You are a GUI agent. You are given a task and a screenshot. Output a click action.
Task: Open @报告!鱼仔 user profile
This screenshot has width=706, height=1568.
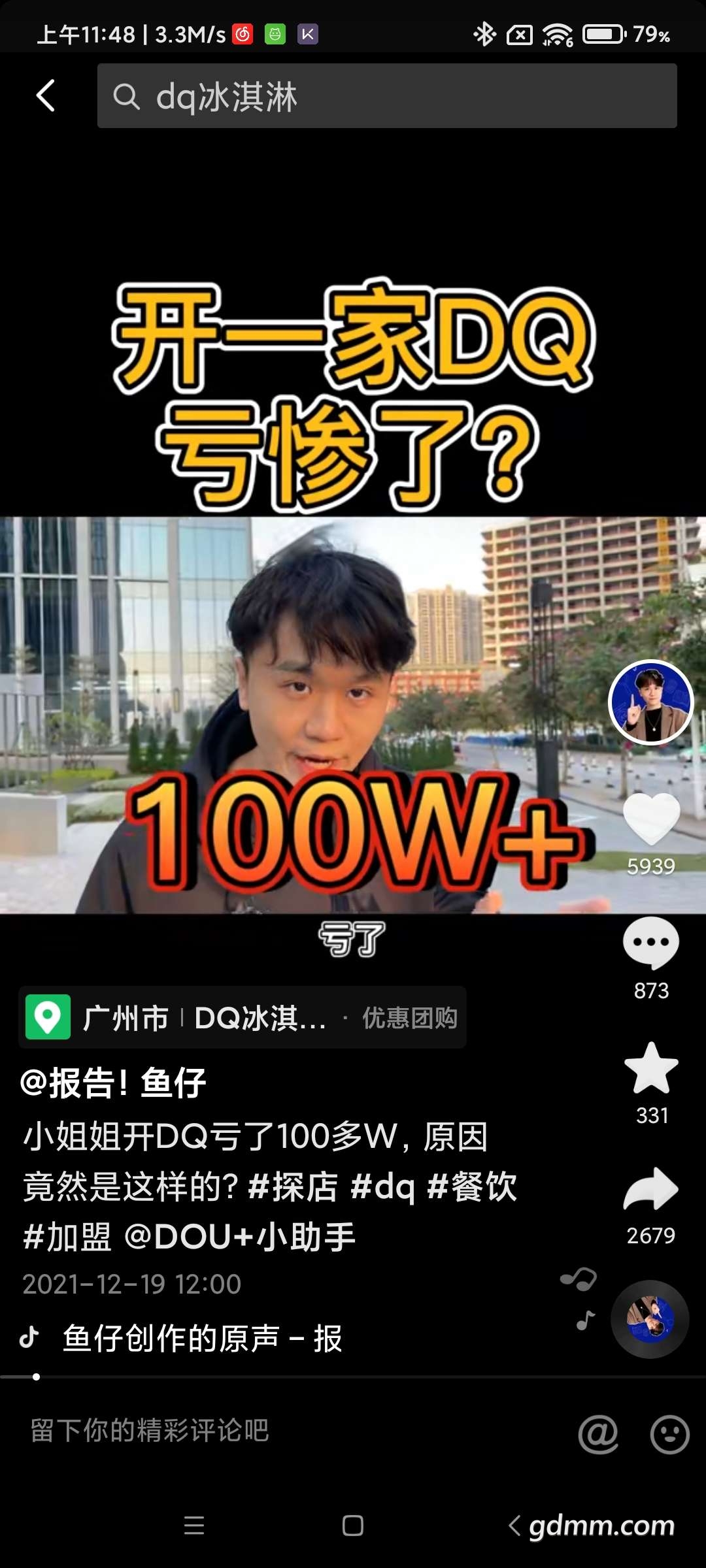(x=114, y=1083)
